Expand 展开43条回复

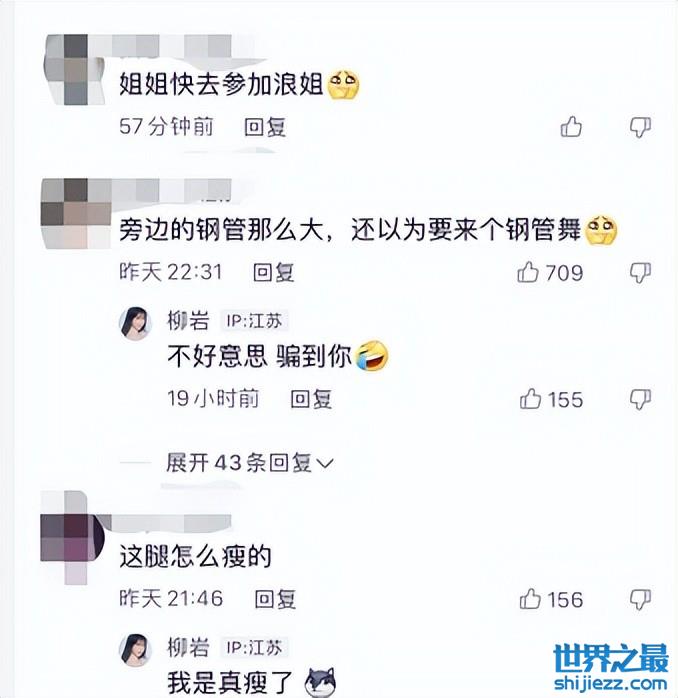(249, 463)
